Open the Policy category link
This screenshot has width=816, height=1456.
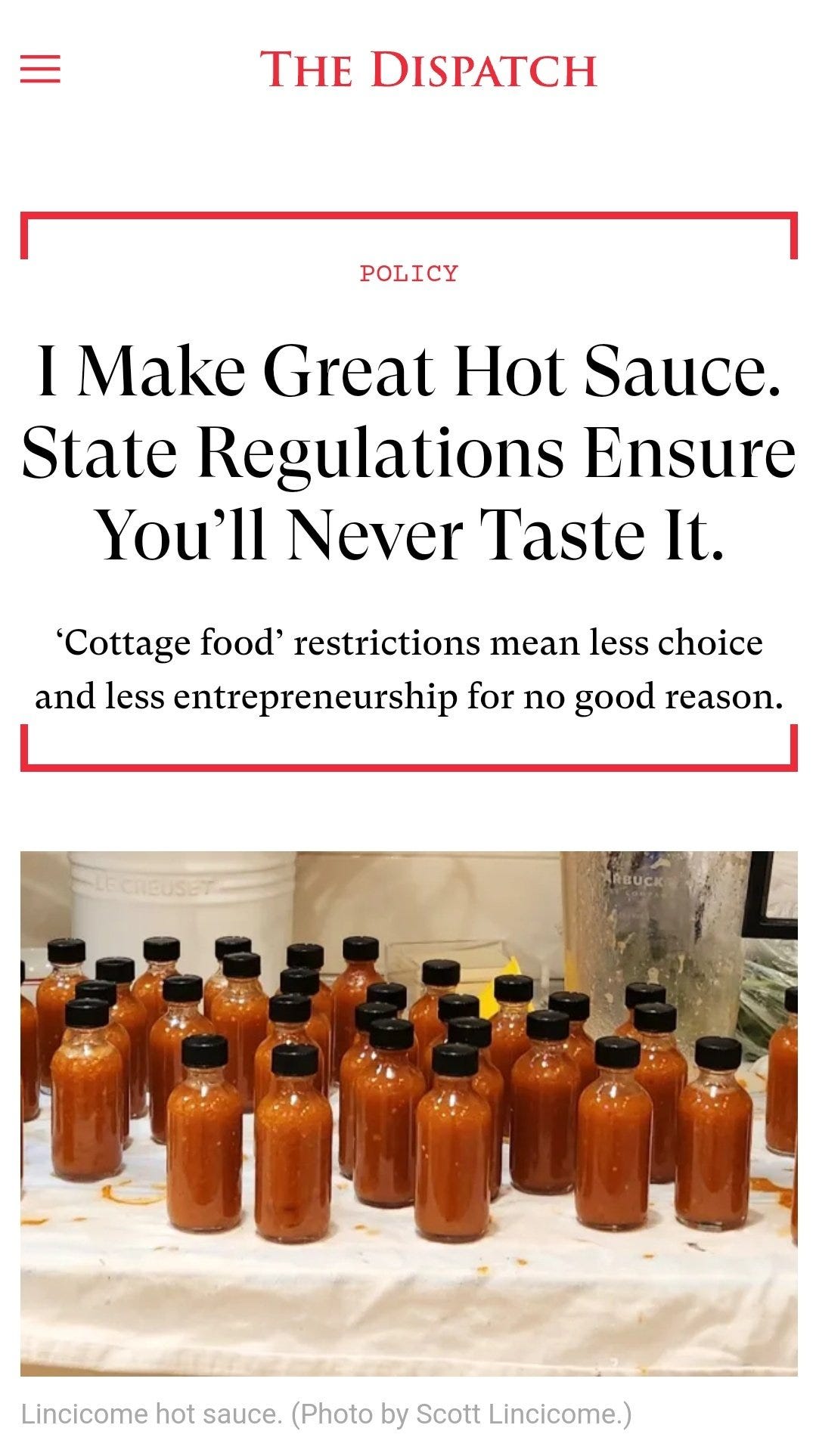click(408, 274)
